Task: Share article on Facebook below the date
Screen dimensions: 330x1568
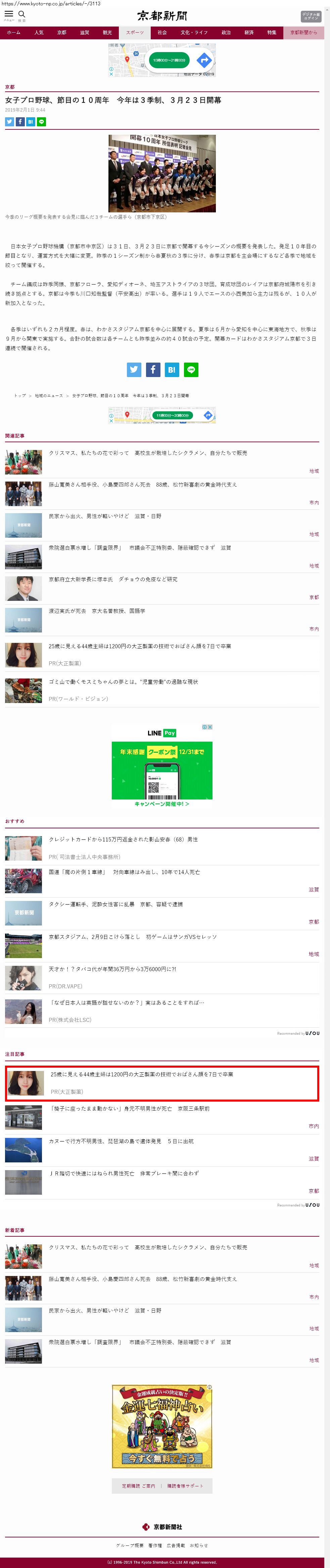Action: (x=20, y=122)
